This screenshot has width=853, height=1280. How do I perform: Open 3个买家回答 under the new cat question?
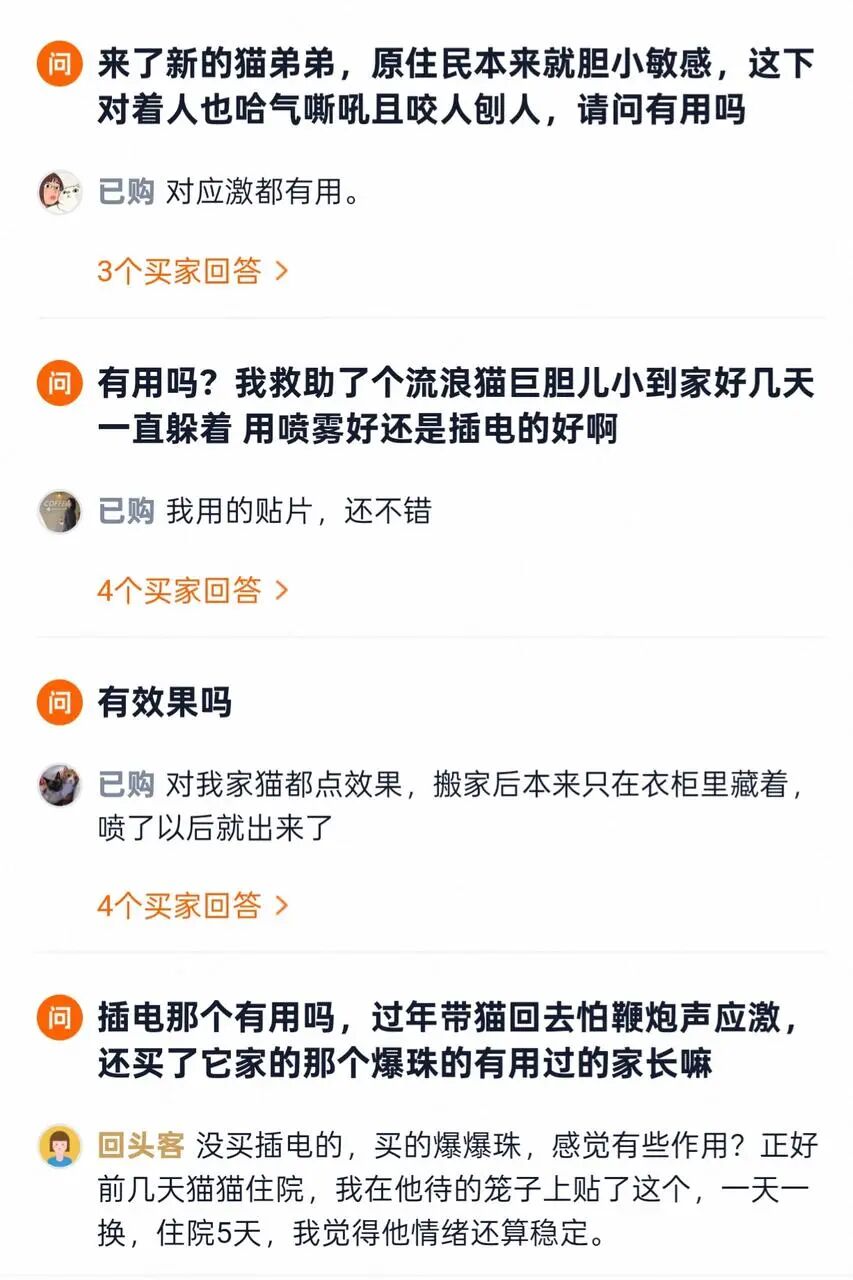tap(192, 271)
